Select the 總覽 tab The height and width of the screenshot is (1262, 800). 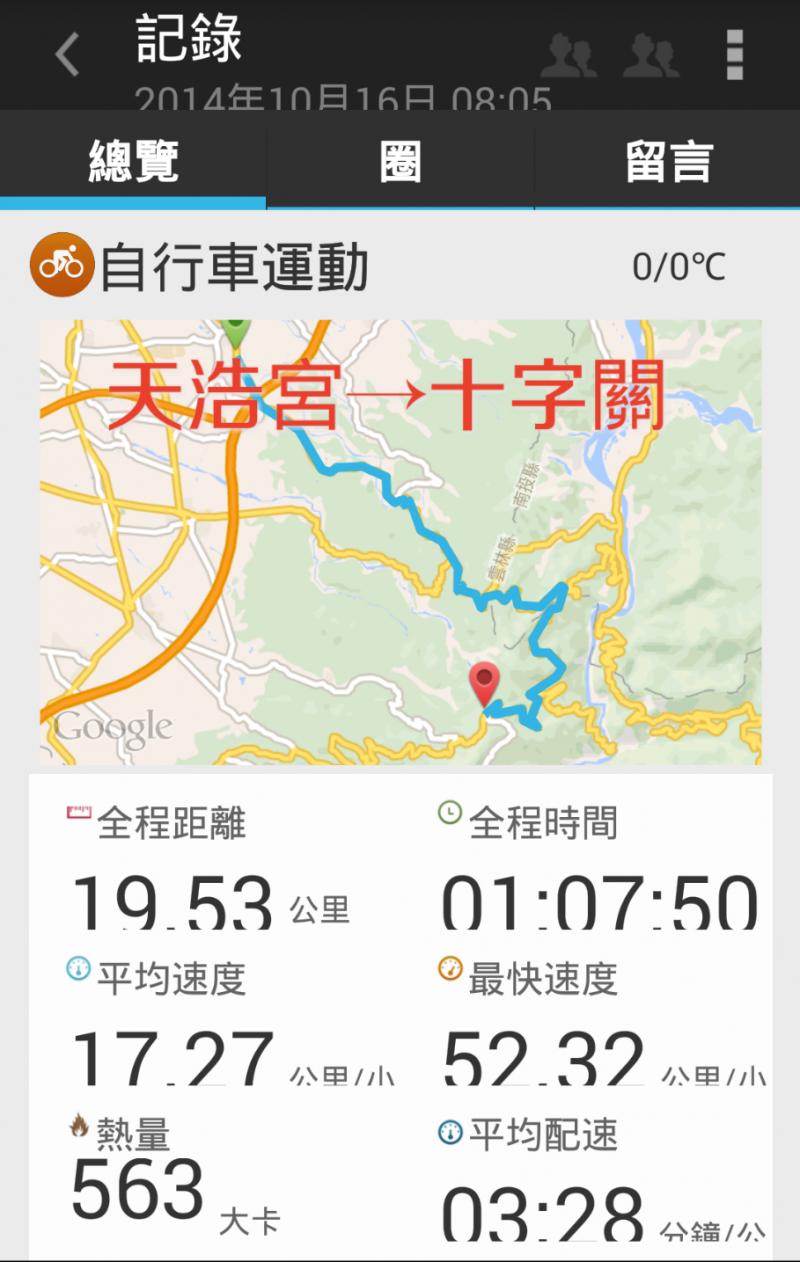133,162
